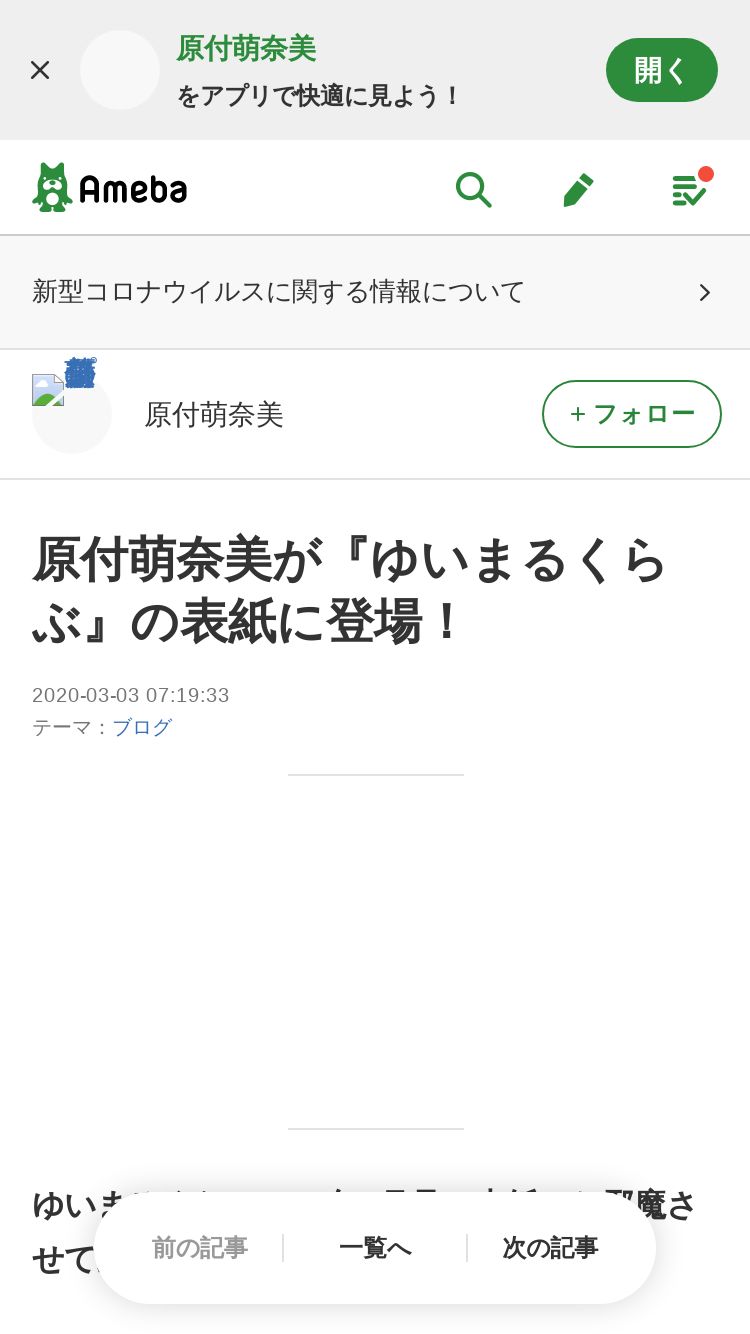The height and width of the screenshot is (1334, 750).
Task: Go to 一覧へ article list
Action: pos(375,1248)
